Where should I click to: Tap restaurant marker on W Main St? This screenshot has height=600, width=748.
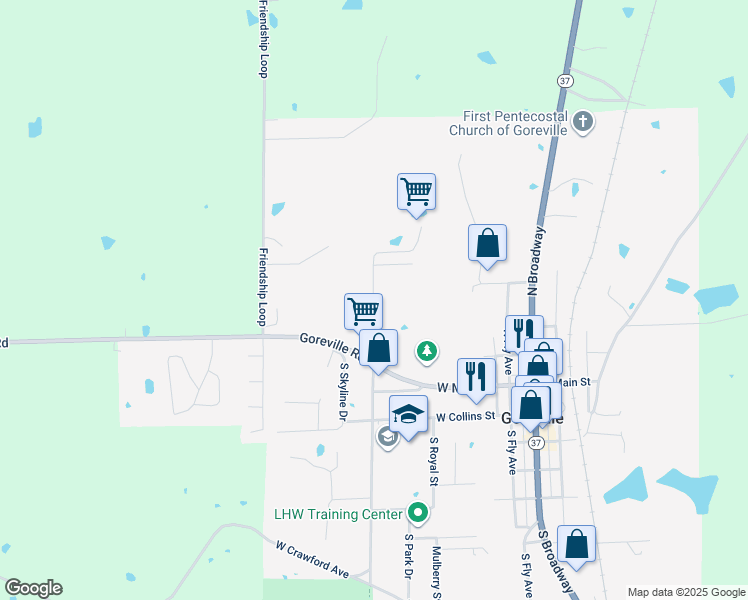[x=476, y=377]
